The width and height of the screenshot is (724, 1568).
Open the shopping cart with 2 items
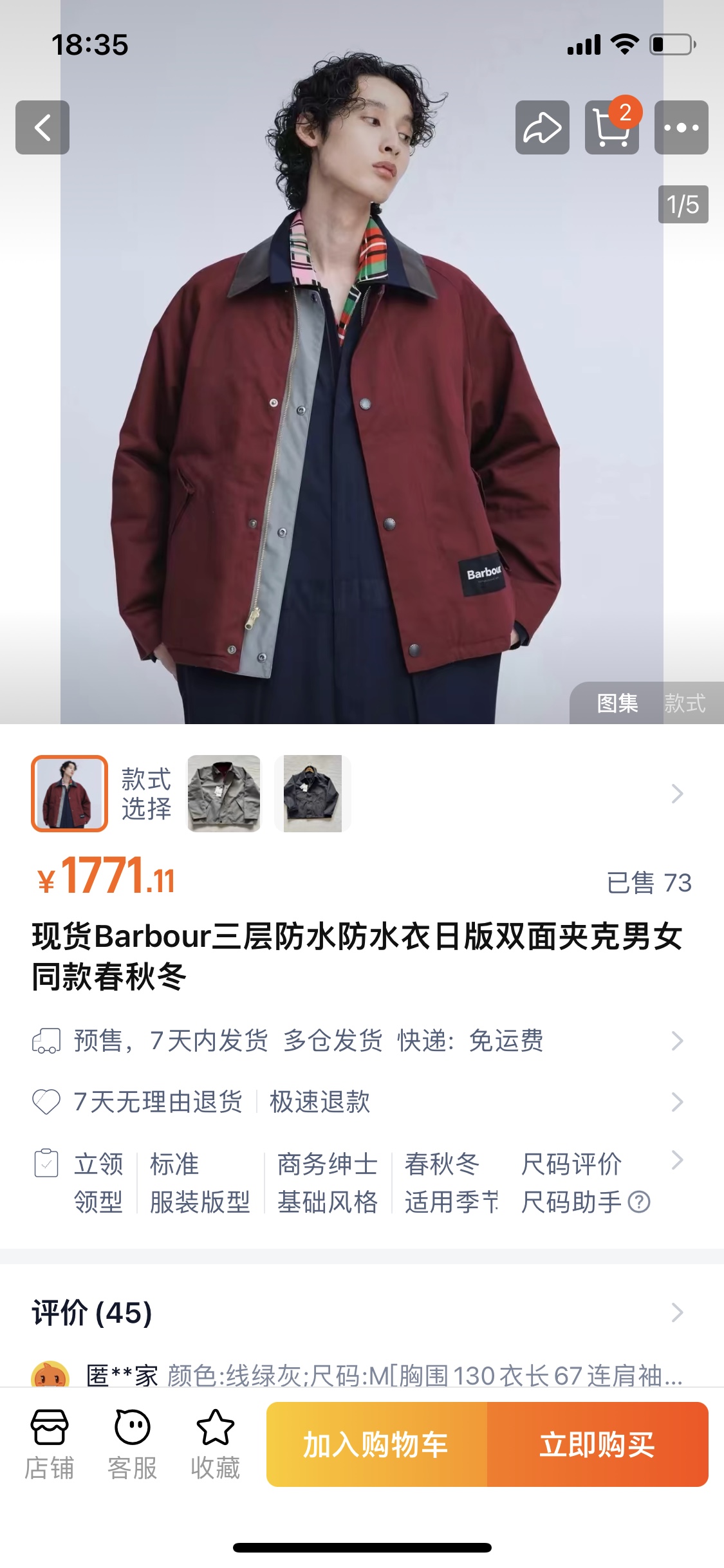(611, 127)
